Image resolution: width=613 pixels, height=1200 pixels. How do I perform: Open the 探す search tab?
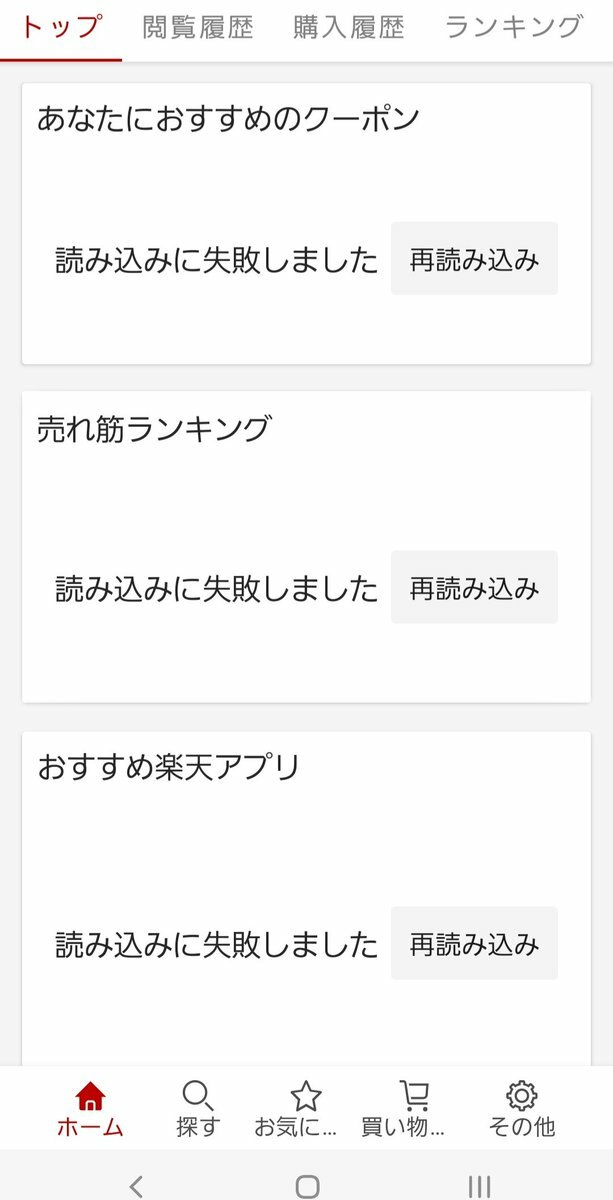point(198,1109)
